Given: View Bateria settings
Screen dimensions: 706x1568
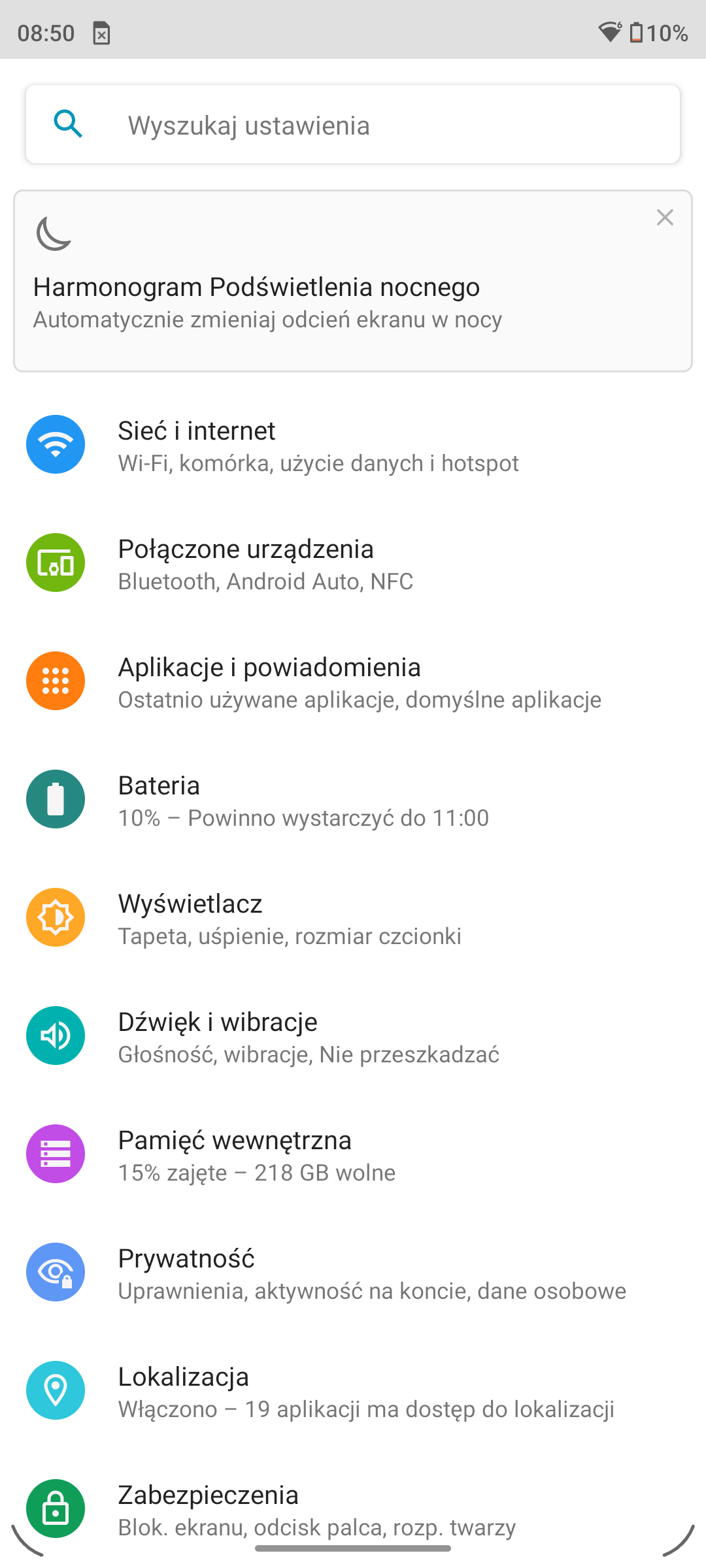Looking at the screenshot, I should tap(353, 800).
